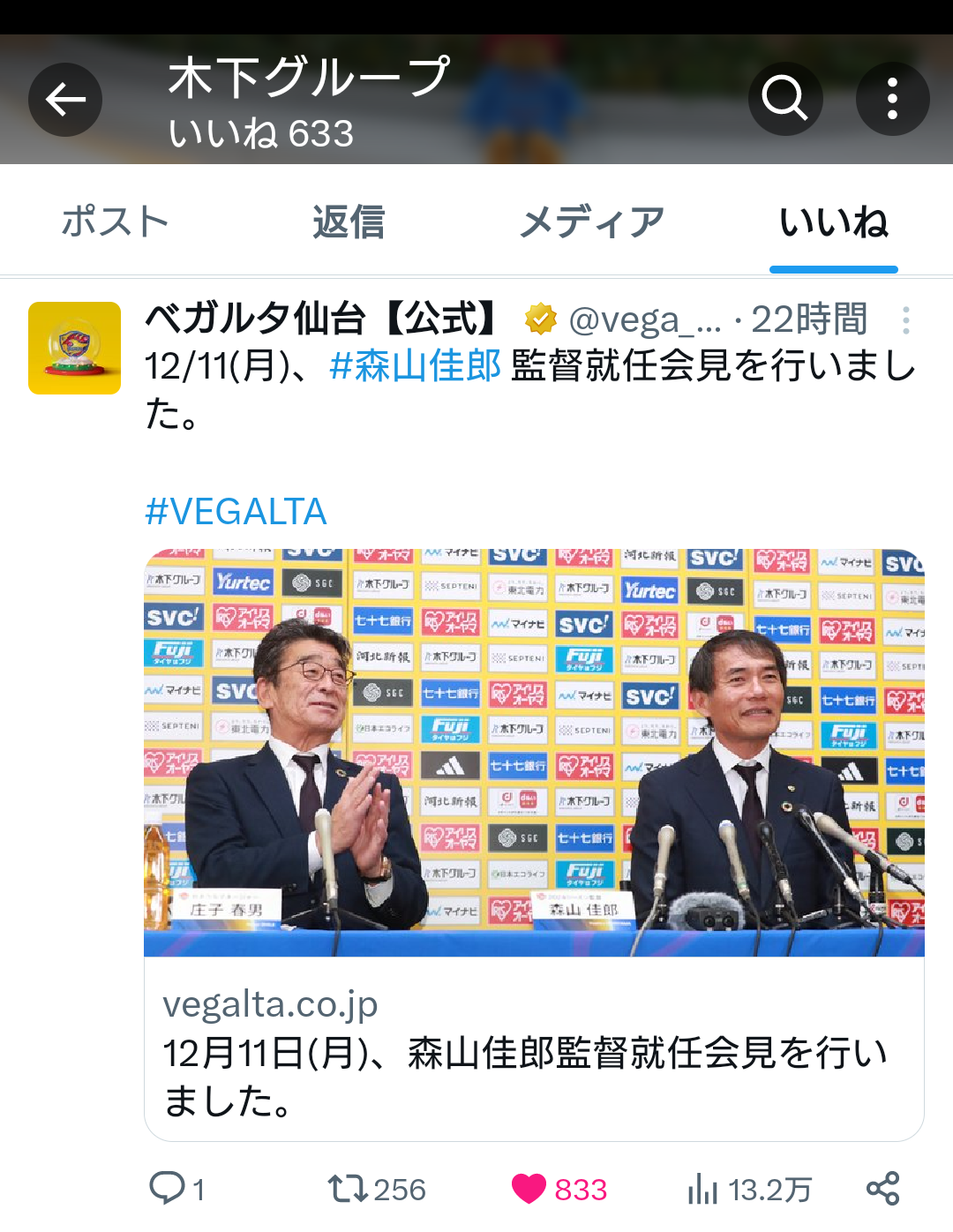This screenshot has width=953, height=1232.
Task: Open the profile overflow menu
Action: point(892,99)
